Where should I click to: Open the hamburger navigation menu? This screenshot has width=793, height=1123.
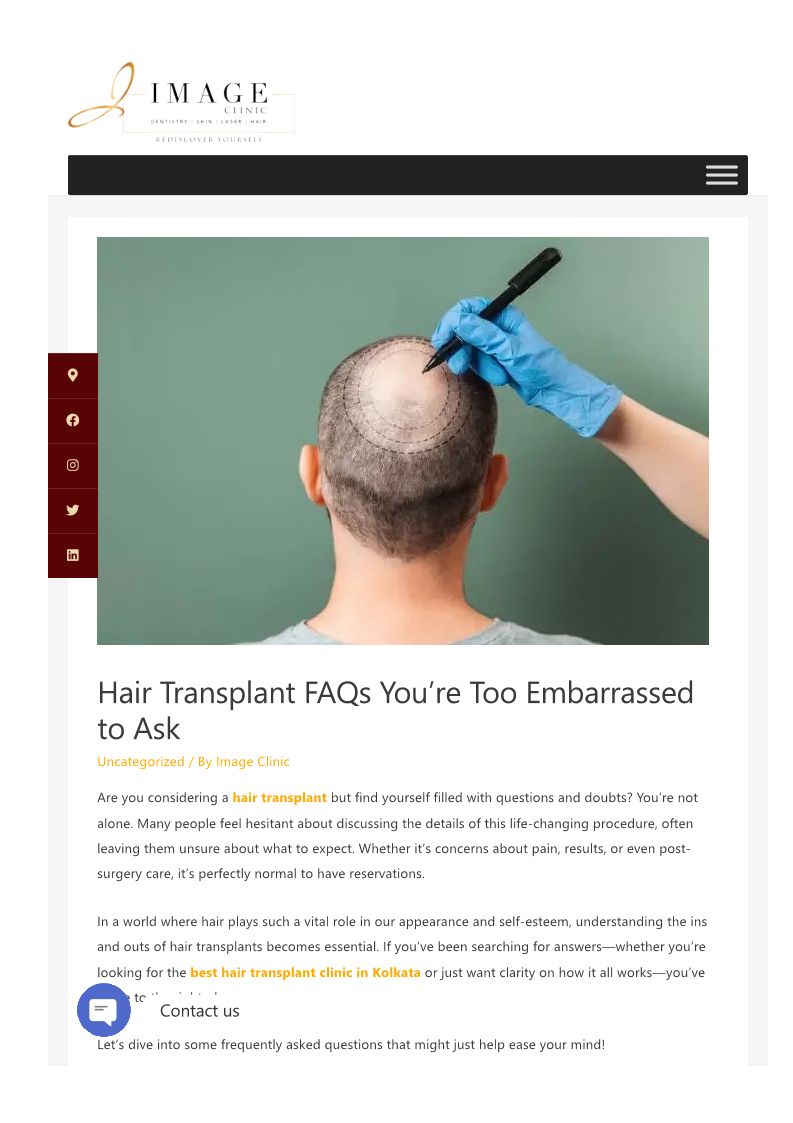coord(721,175)
